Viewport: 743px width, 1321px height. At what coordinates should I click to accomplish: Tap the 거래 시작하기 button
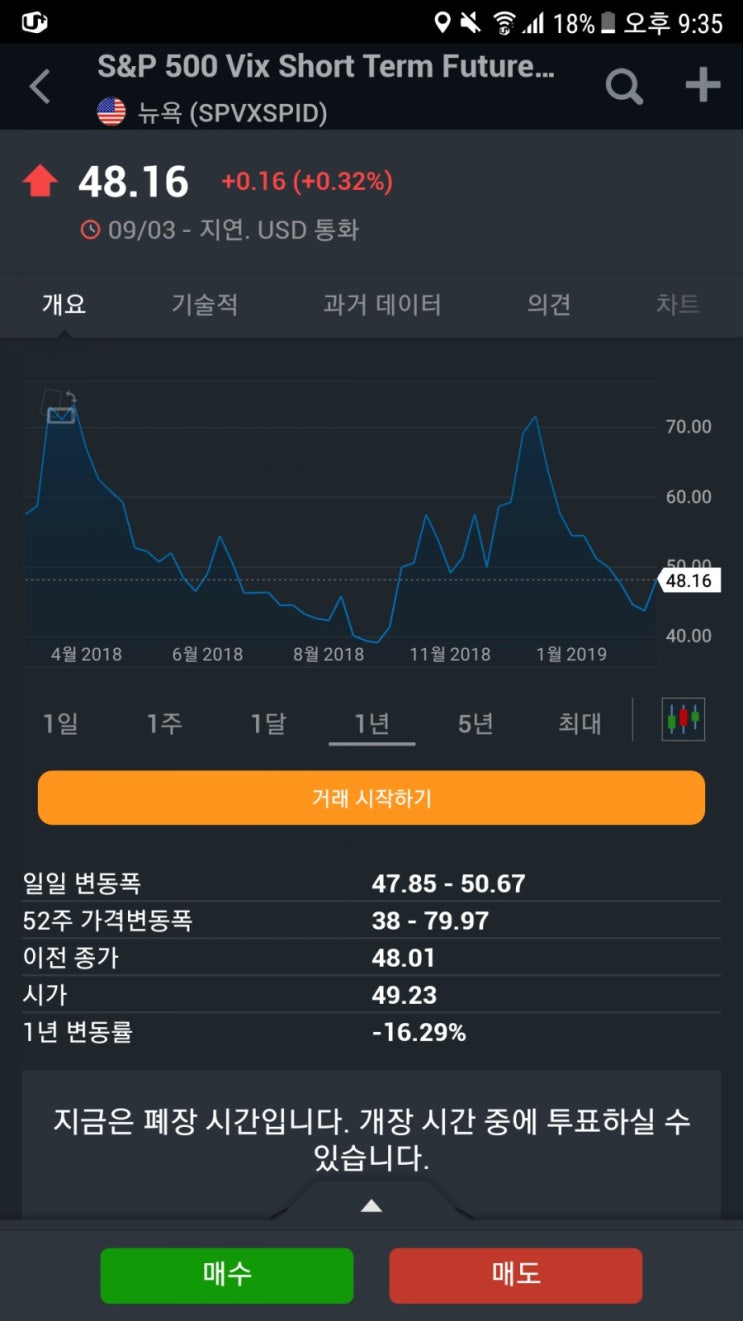371,797
